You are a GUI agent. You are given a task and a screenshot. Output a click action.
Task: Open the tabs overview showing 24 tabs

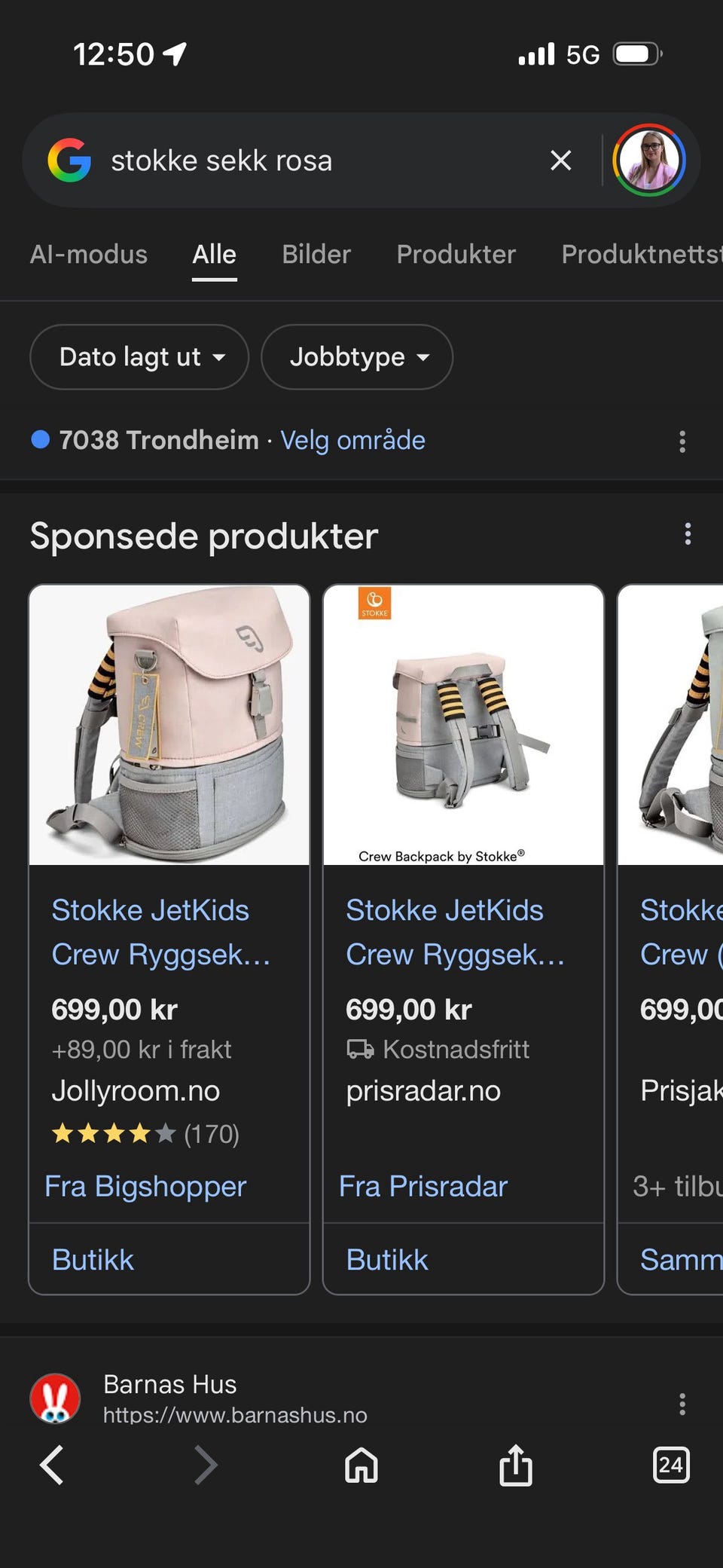(669, 1465)
